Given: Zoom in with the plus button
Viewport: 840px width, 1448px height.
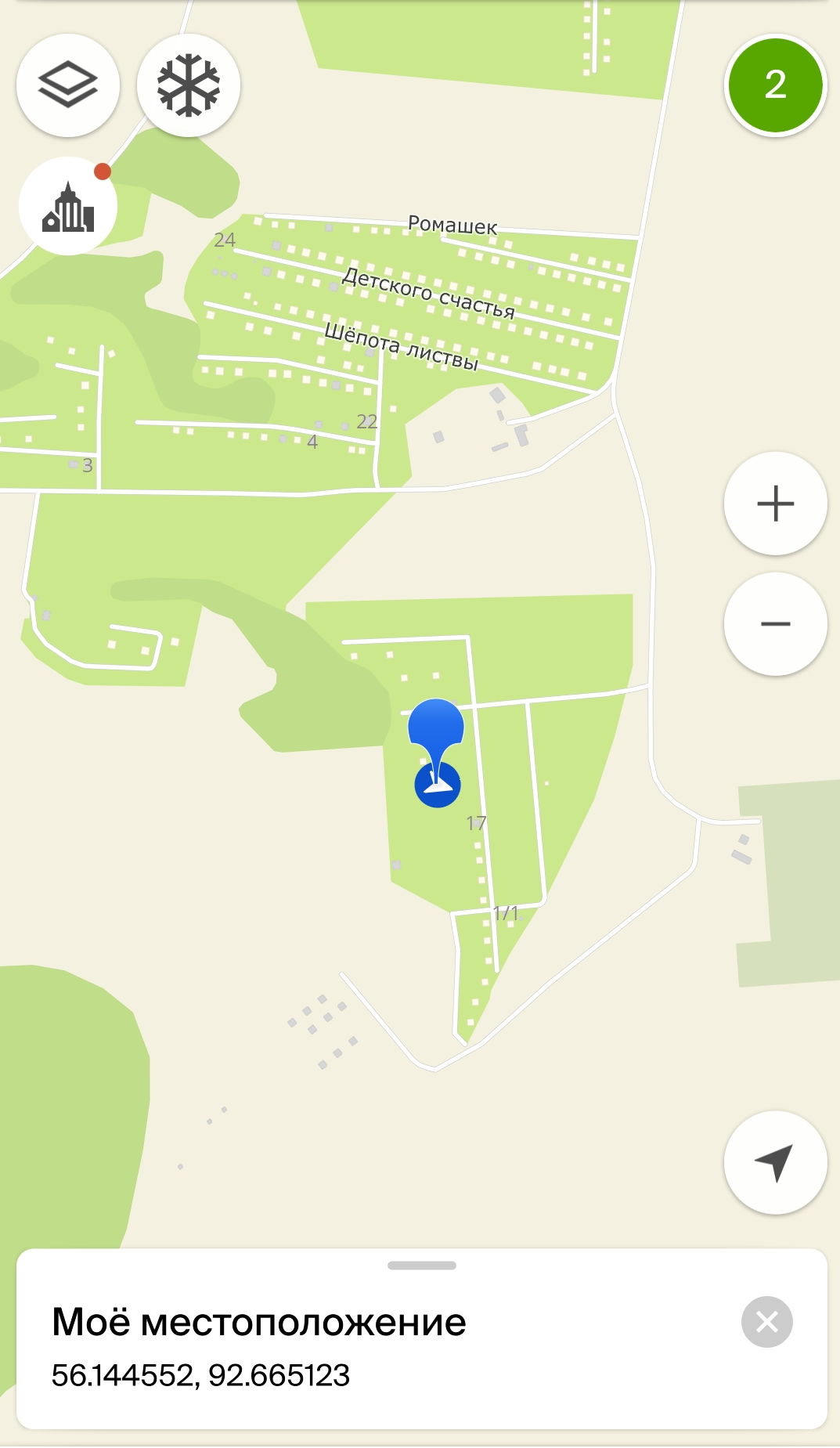Looking at the screenshot, I should (775, 504).
